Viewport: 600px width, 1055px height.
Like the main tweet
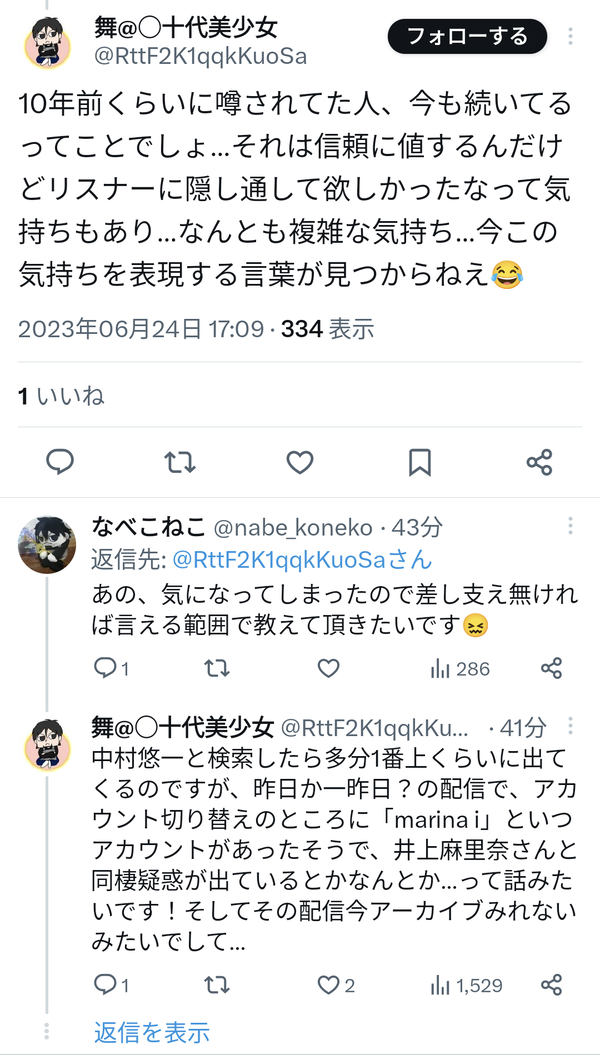[x=300, y=462]
